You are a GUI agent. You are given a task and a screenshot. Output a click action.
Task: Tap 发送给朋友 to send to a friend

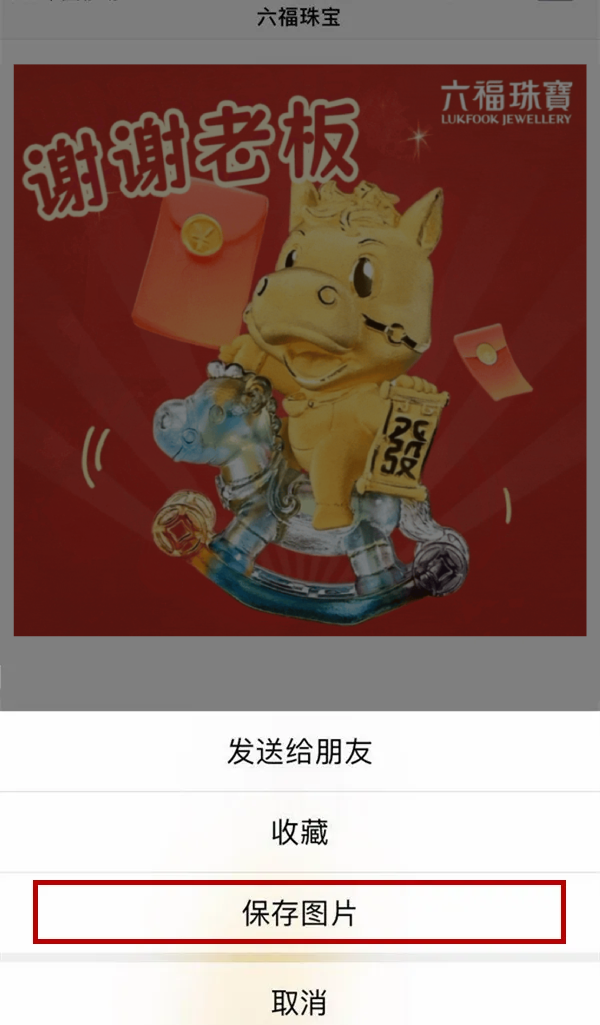point(300,752)
